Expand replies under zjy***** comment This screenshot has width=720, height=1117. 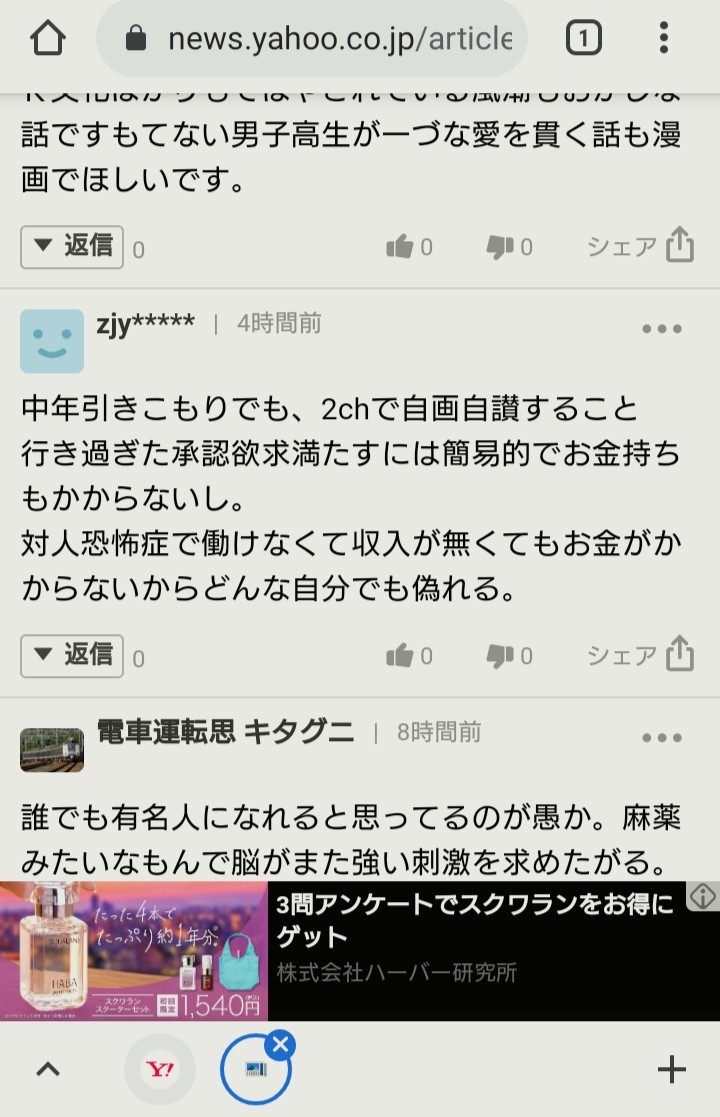[72, 655]
